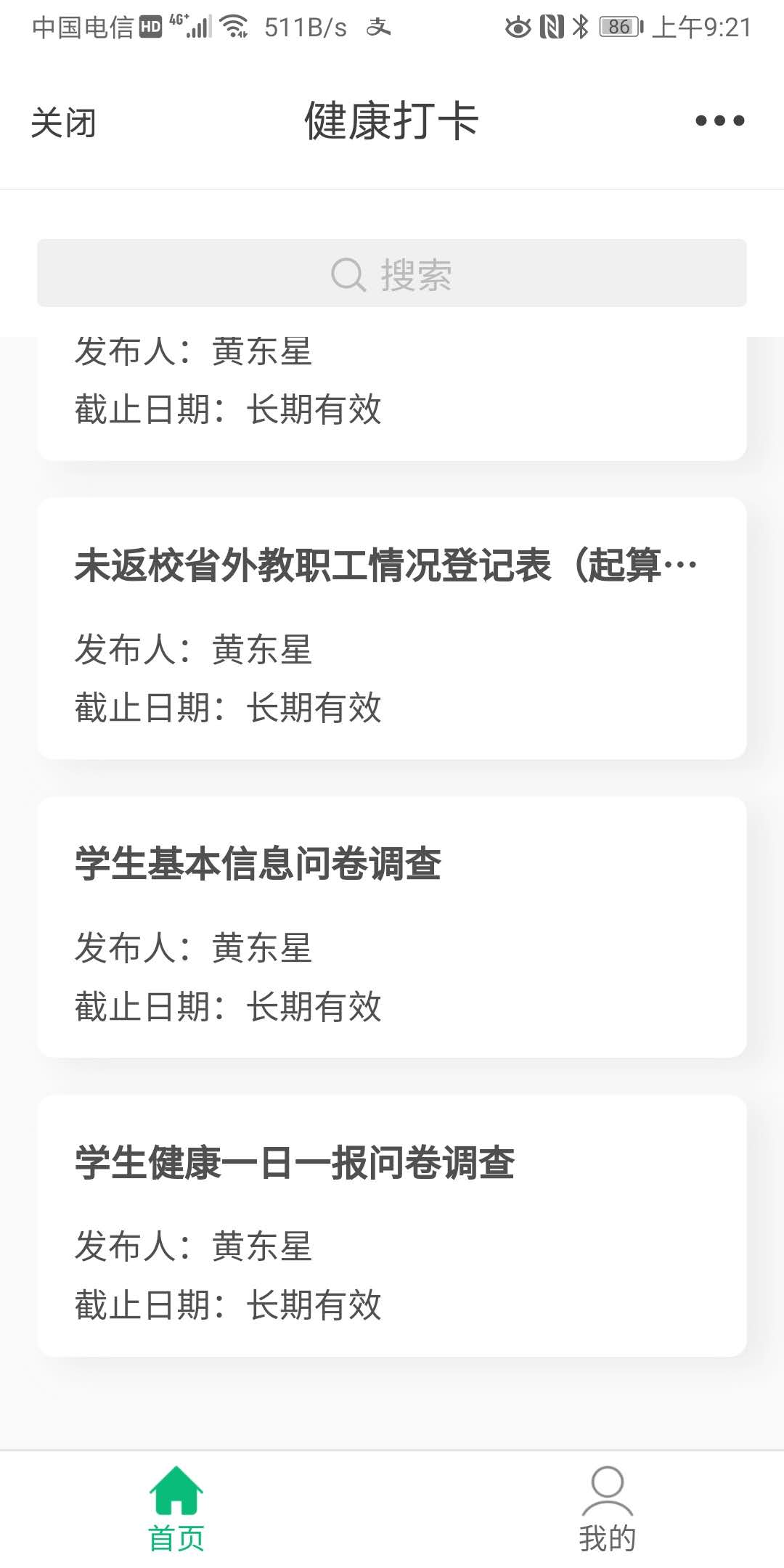The height and width of the screenshot is (1568, 784).
Task: Open 未返校省外教职工情况登记表 card
Action: tap(392, 629)
